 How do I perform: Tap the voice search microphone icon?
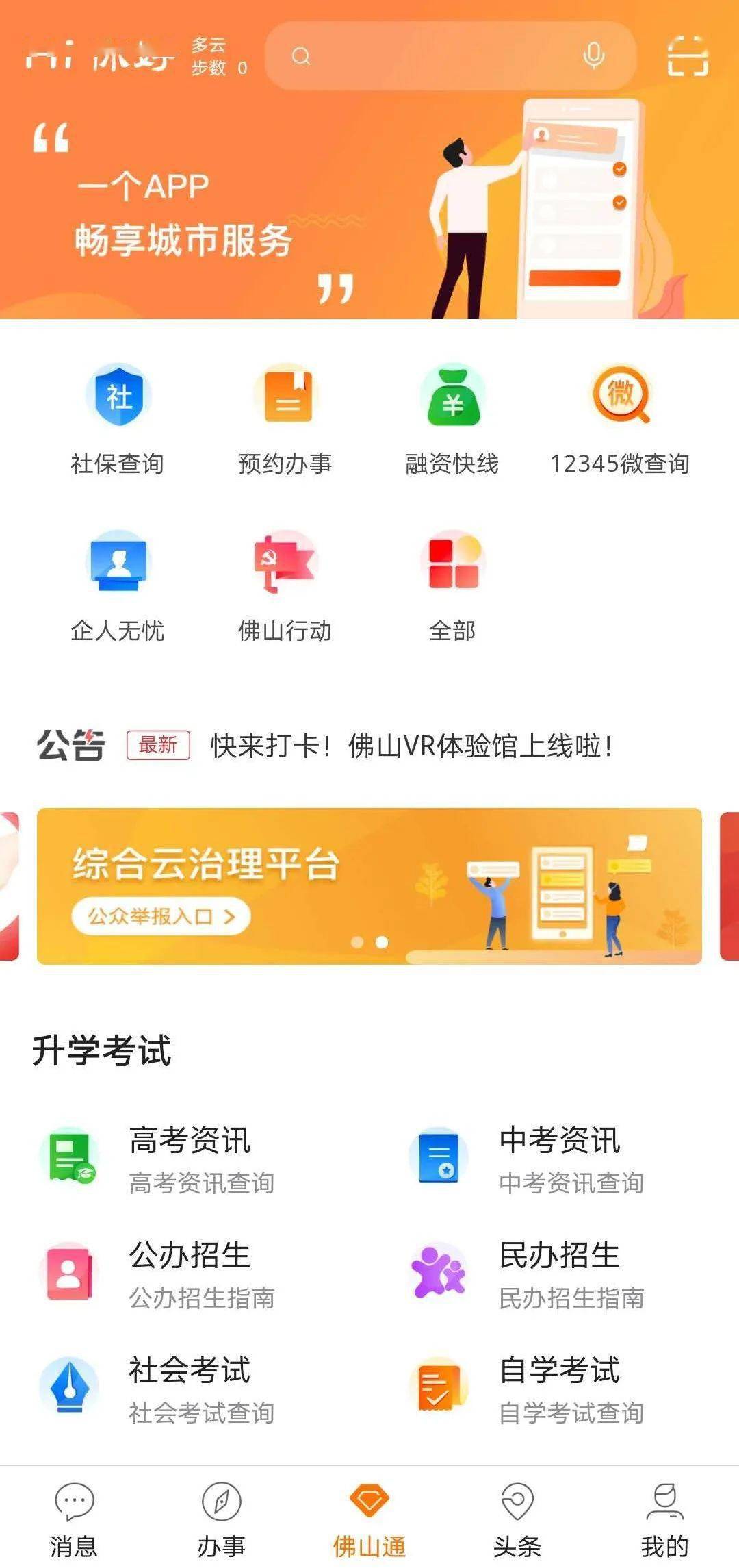[593, 57]
